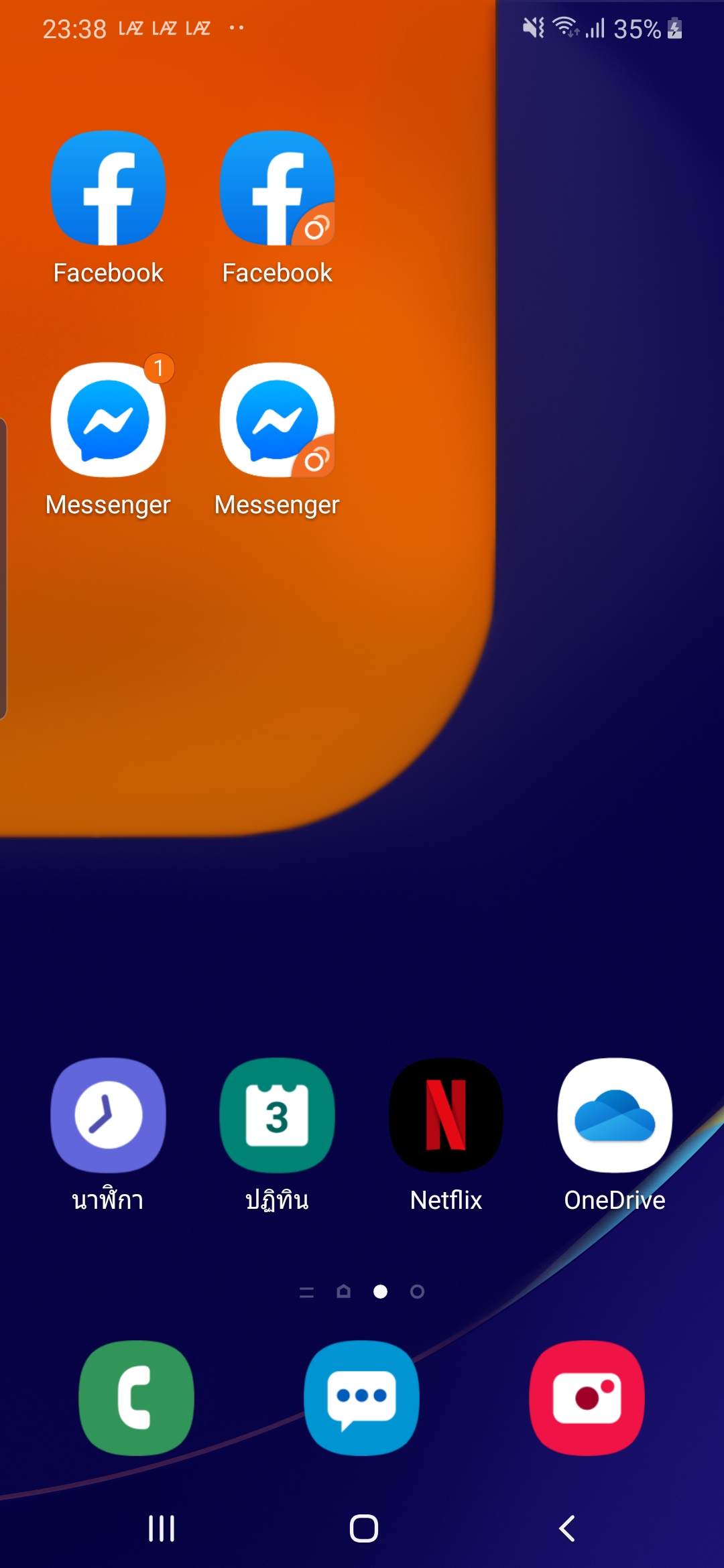Image resolution: width=724 pixels, height=1568 pixels.
Task: Open the blue messages app
Action: click(362, 1398)
